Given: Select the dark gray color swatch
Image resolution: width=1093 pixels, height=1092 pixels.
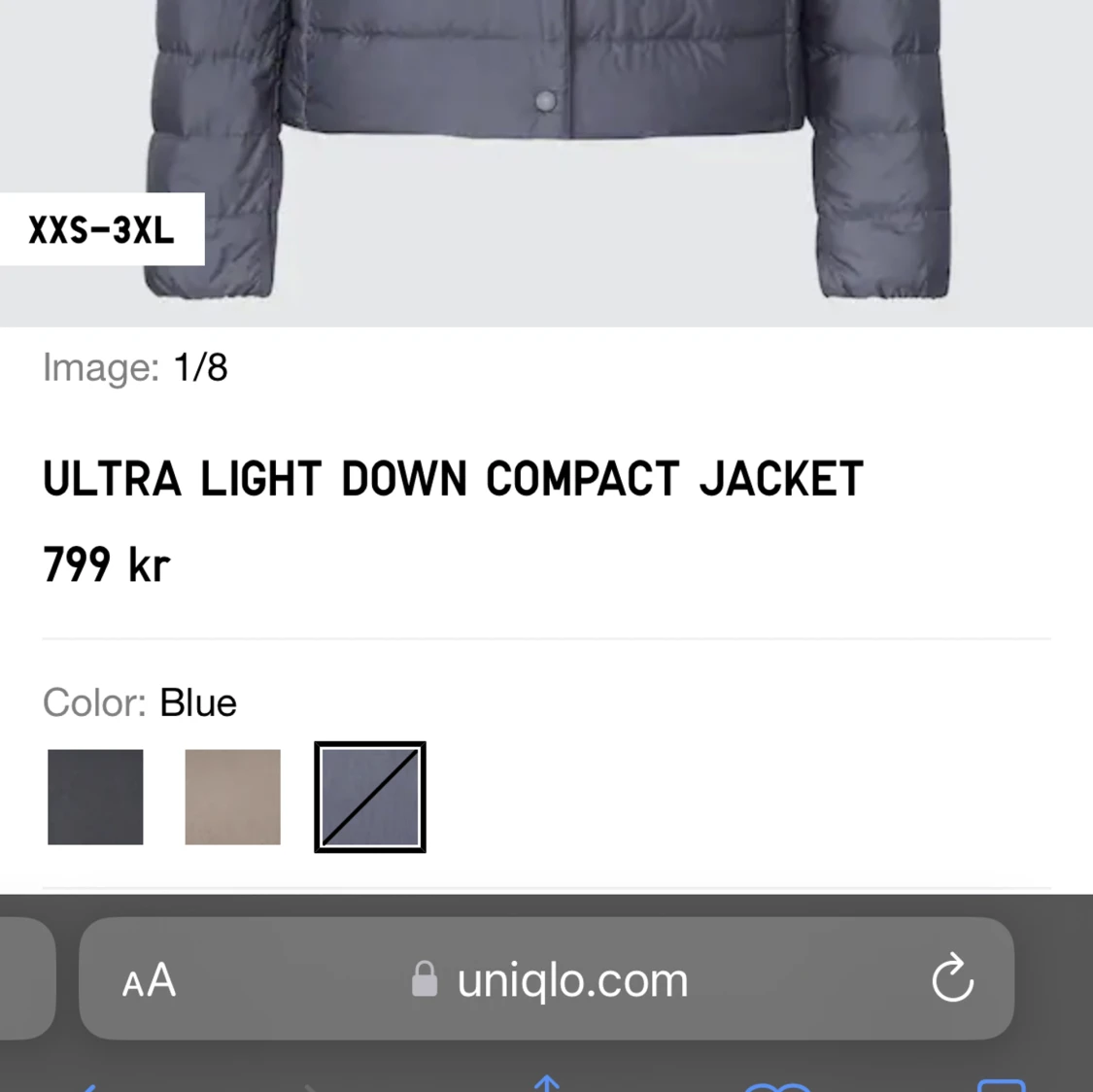Looking at the screenshot, I should [x=95, y=797].
